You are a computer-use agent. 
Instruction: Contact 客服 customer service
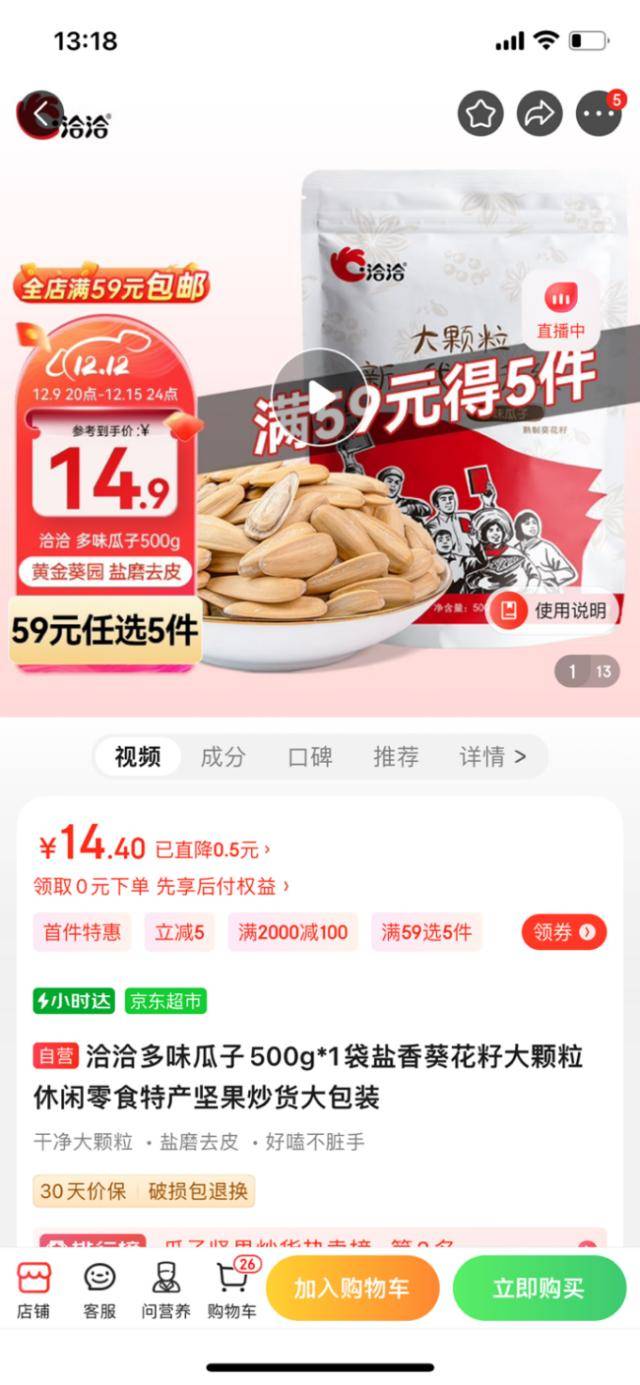[x=99, y=1289]
